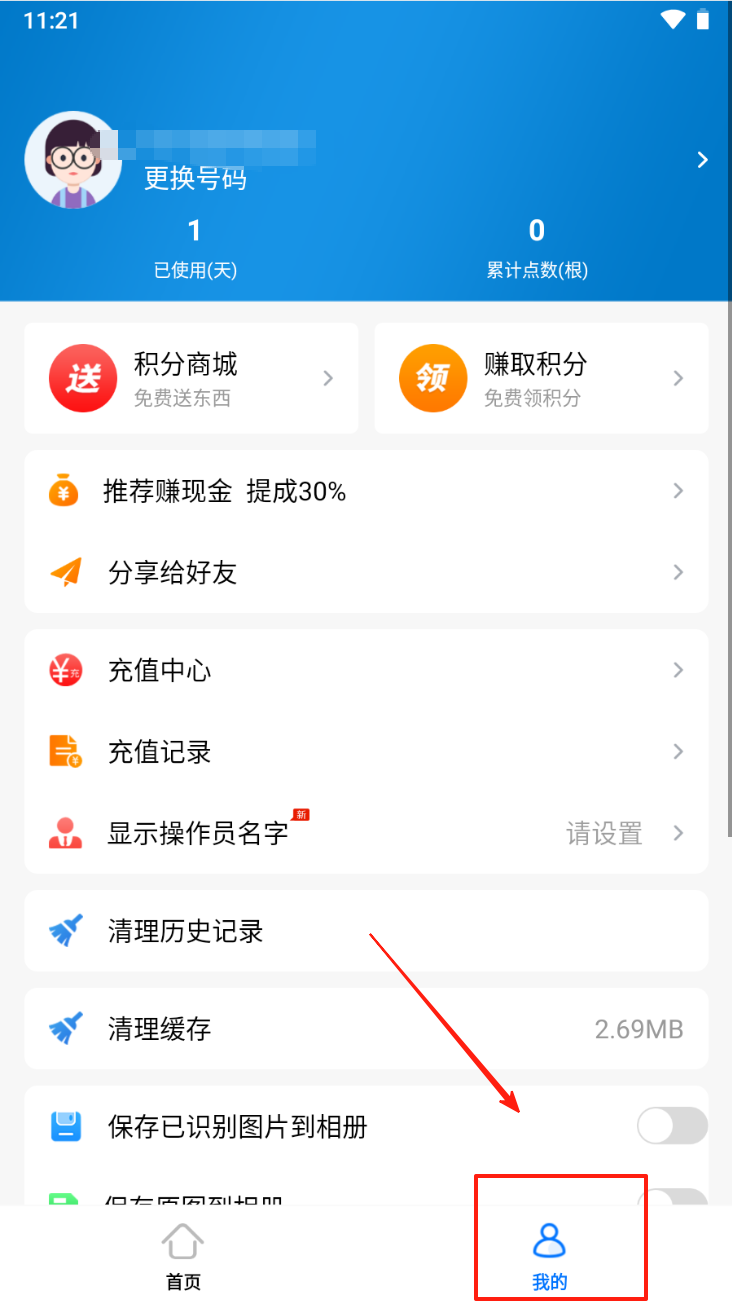Tap 更换号码 to change number

(195, 179)
